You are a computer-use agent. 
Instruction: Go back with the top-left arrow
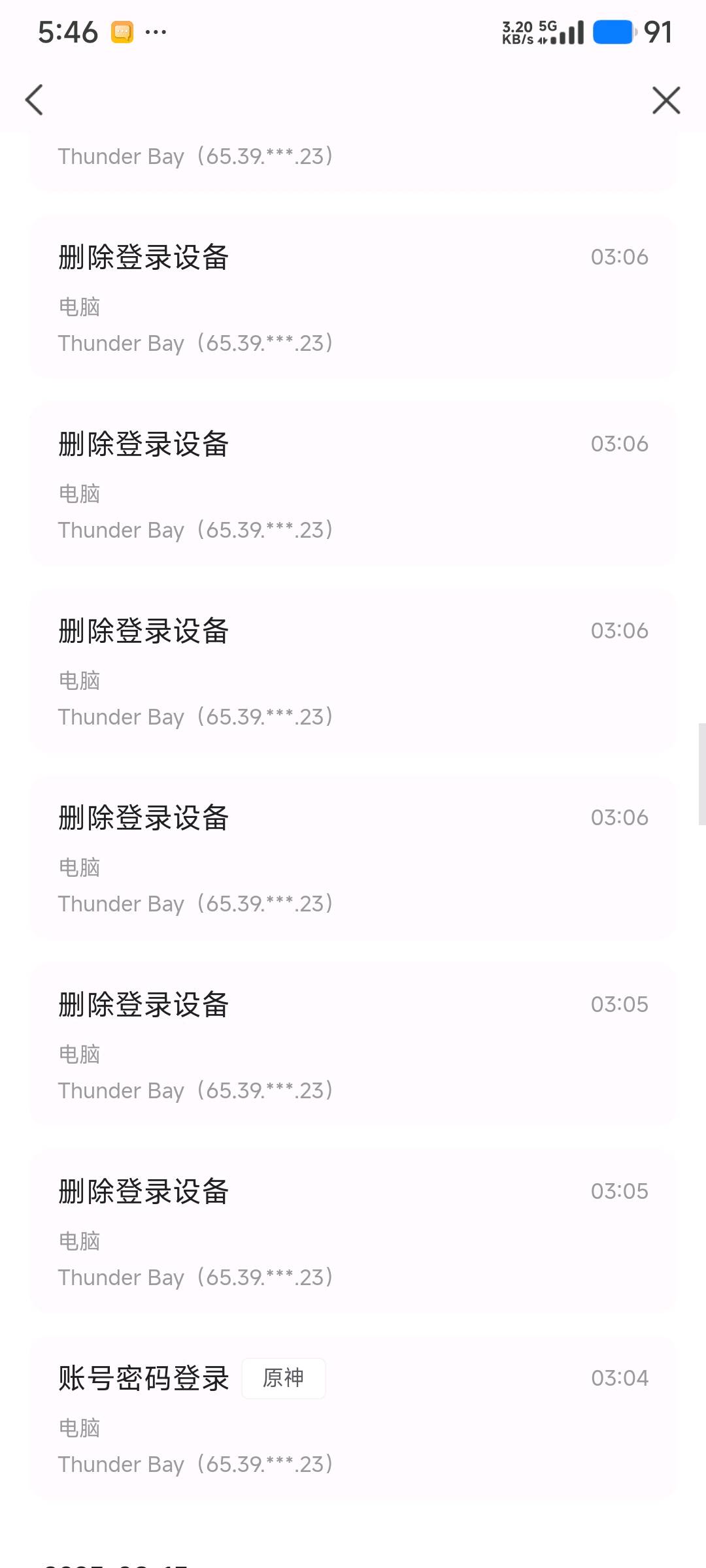[34, 100]
